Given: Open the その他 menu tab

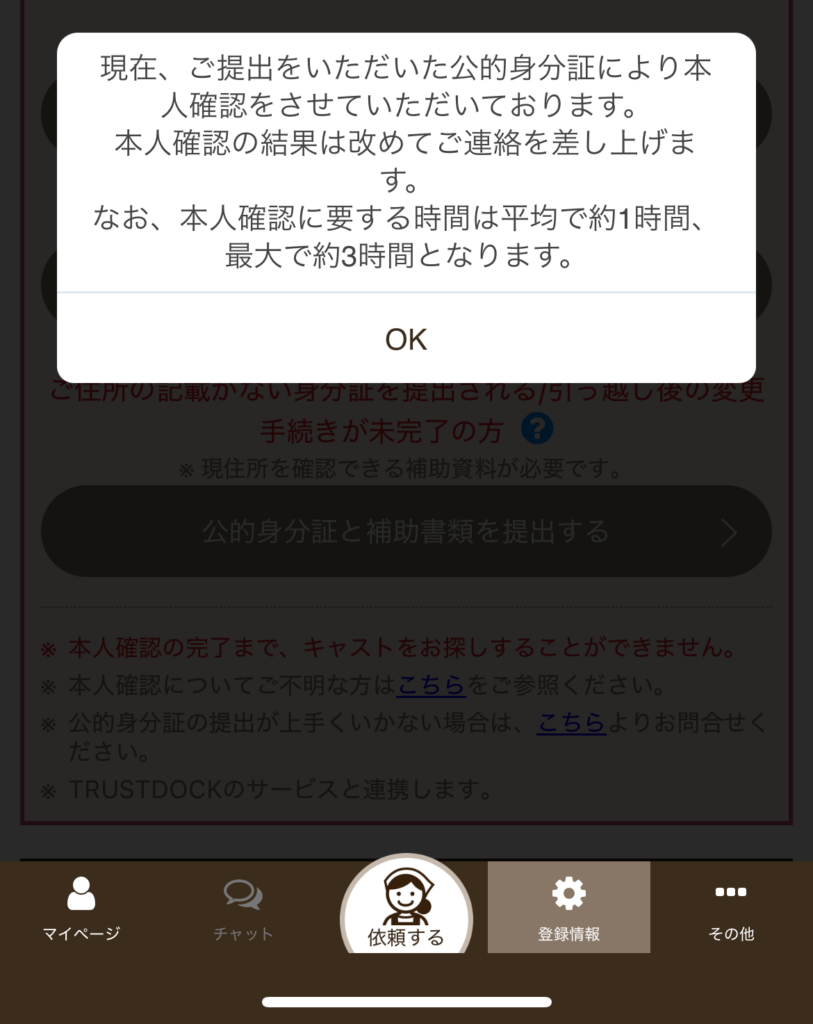Looking at the screenshot, I should [731, 908].
